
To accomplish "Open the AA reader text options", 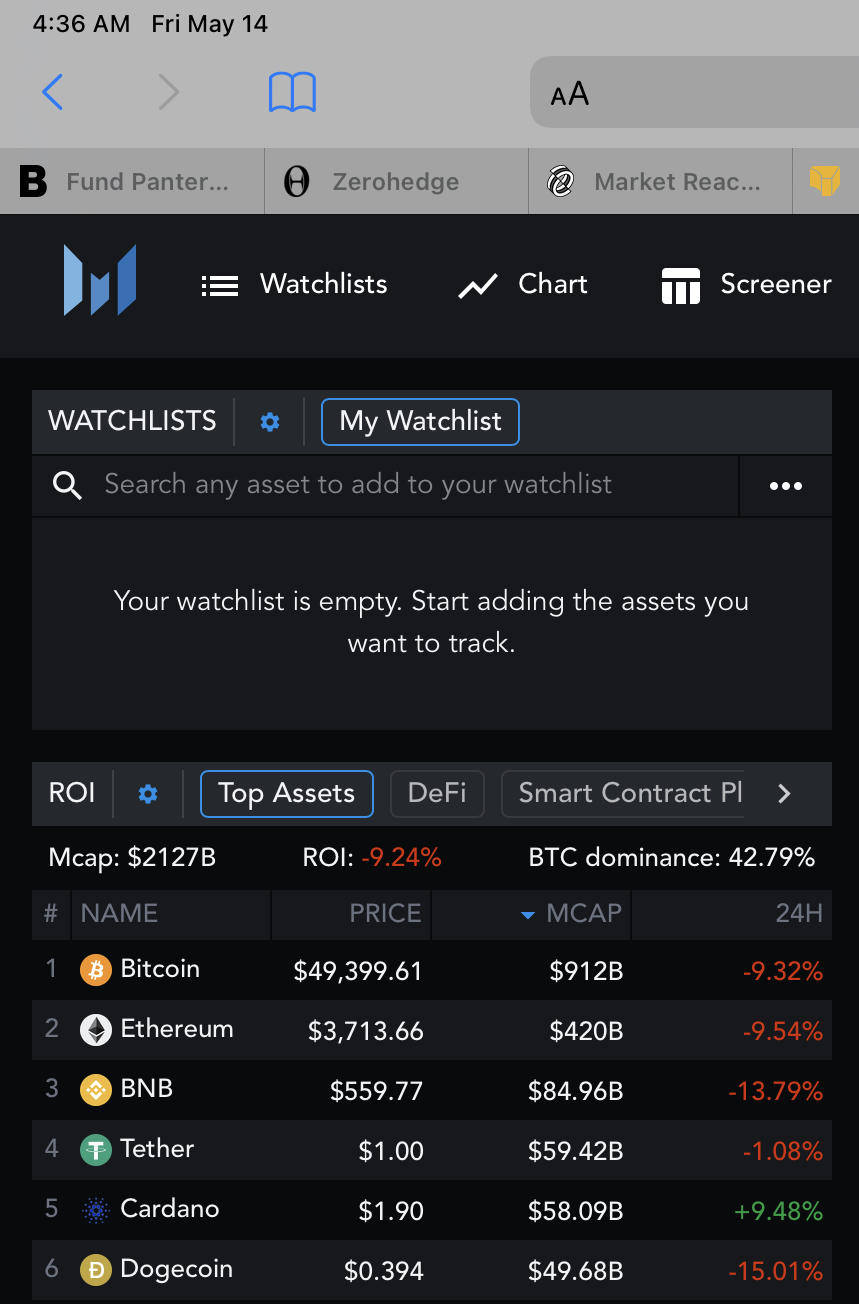I will pos(570,95).
